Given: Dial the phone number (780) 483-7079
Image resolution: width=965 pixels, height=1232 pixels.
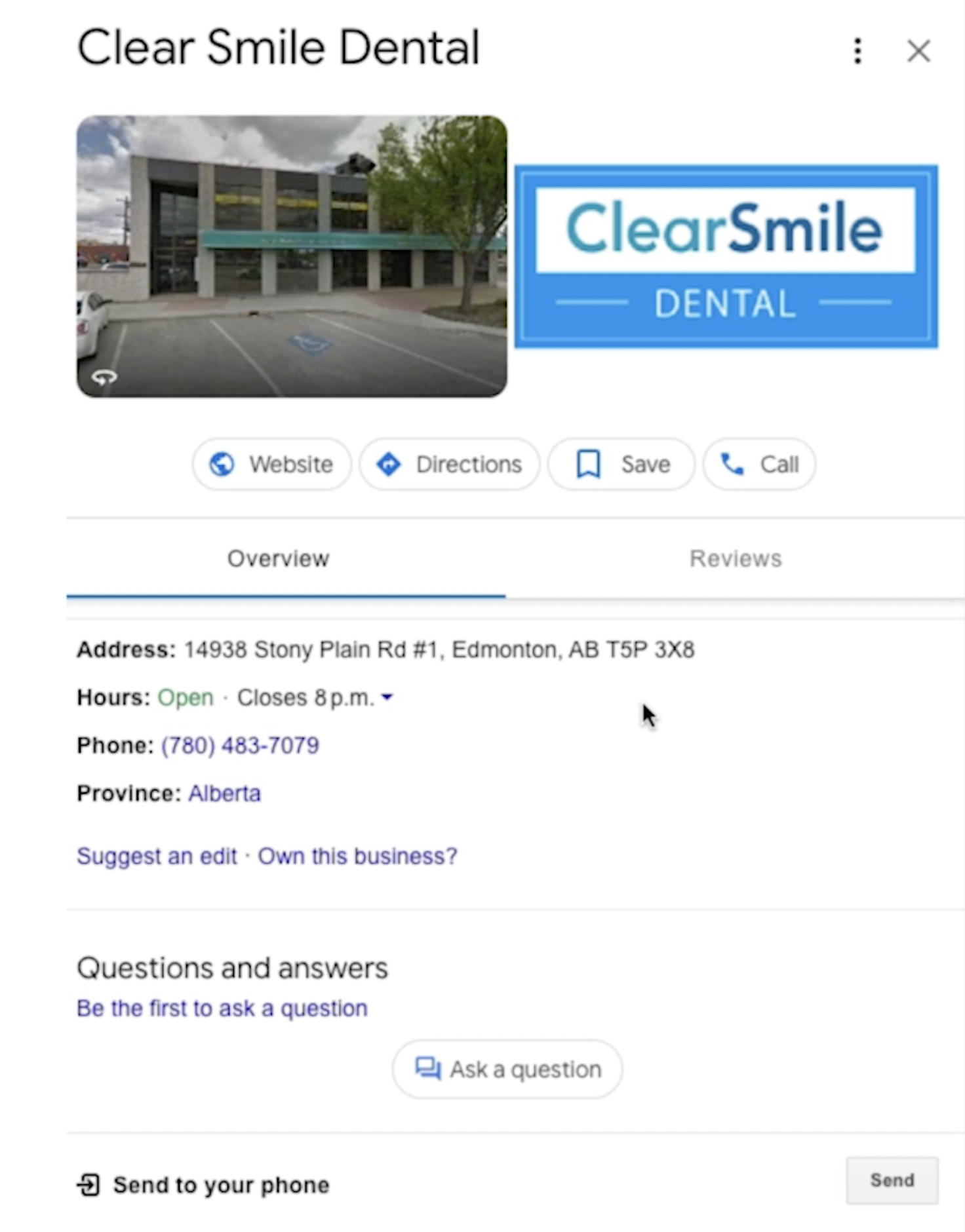Looking at the screenshot, I should tap(240, 746).
